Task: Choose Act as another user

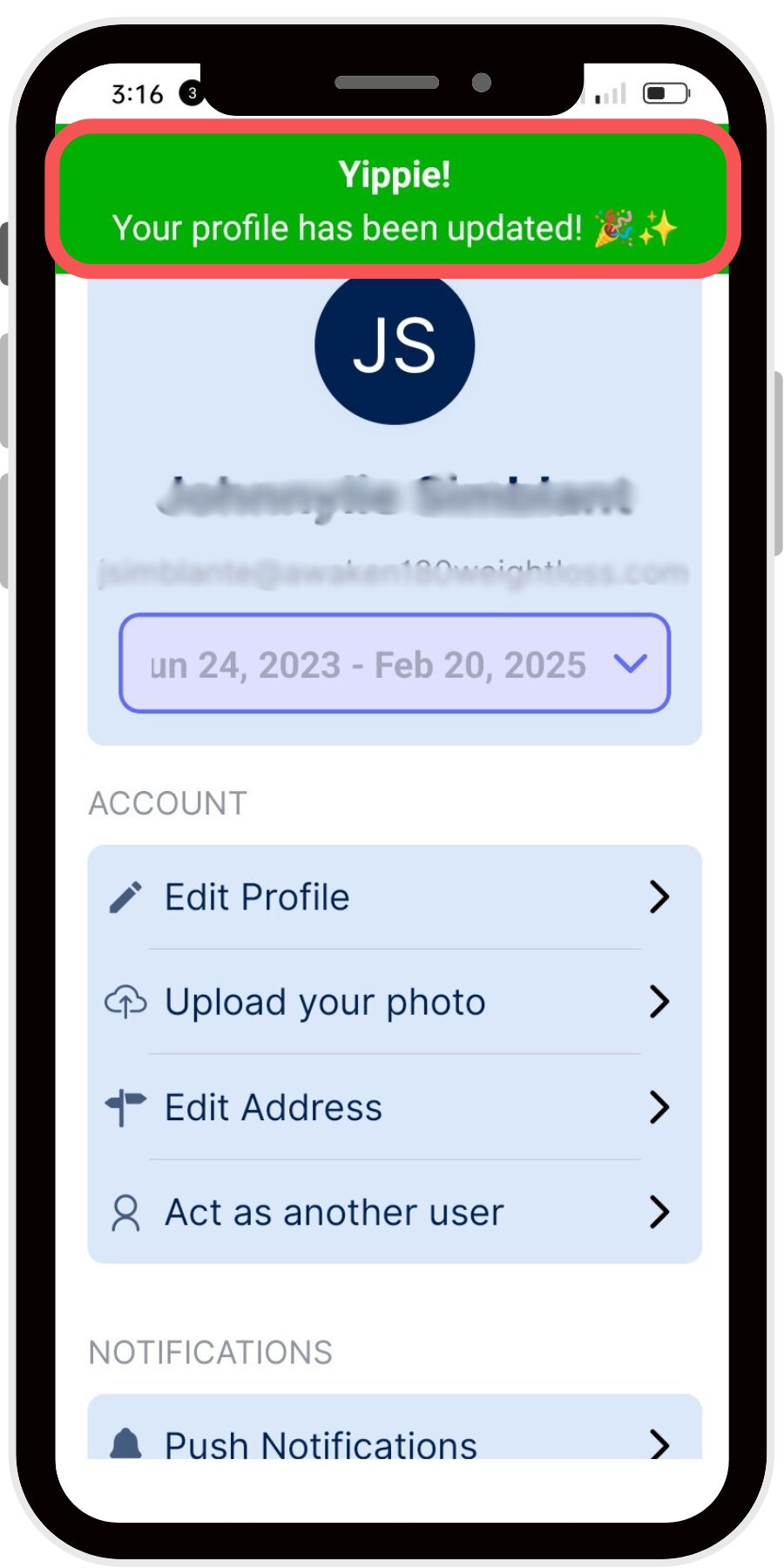Action: (x=394, y=1212)
